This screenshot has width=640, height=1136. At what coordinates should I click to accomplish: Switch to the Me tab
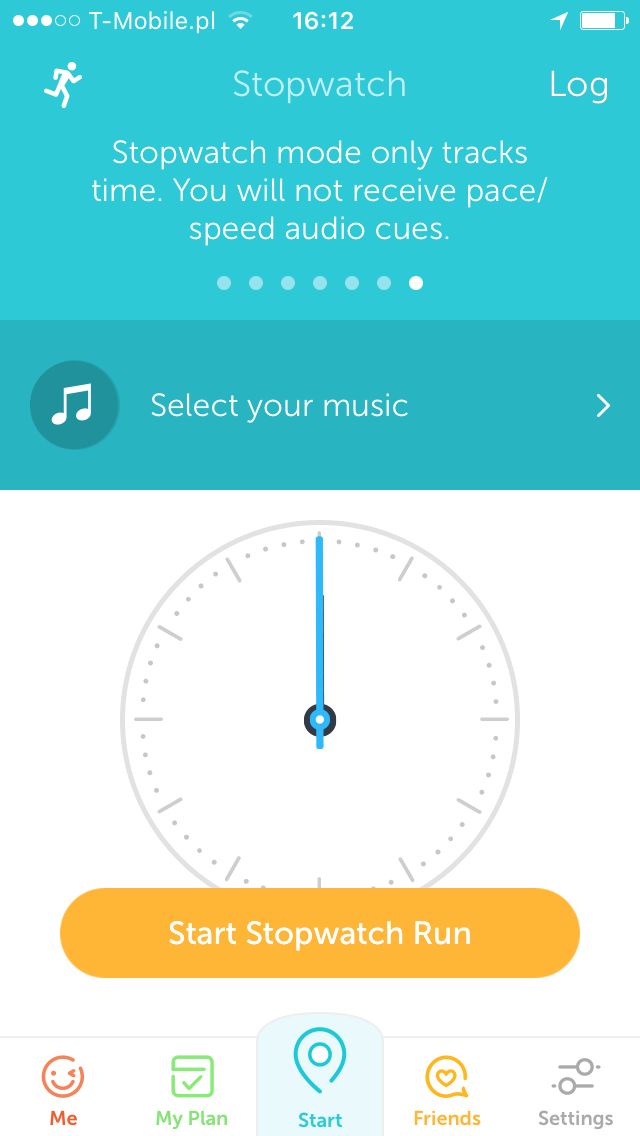(63, 1089)
